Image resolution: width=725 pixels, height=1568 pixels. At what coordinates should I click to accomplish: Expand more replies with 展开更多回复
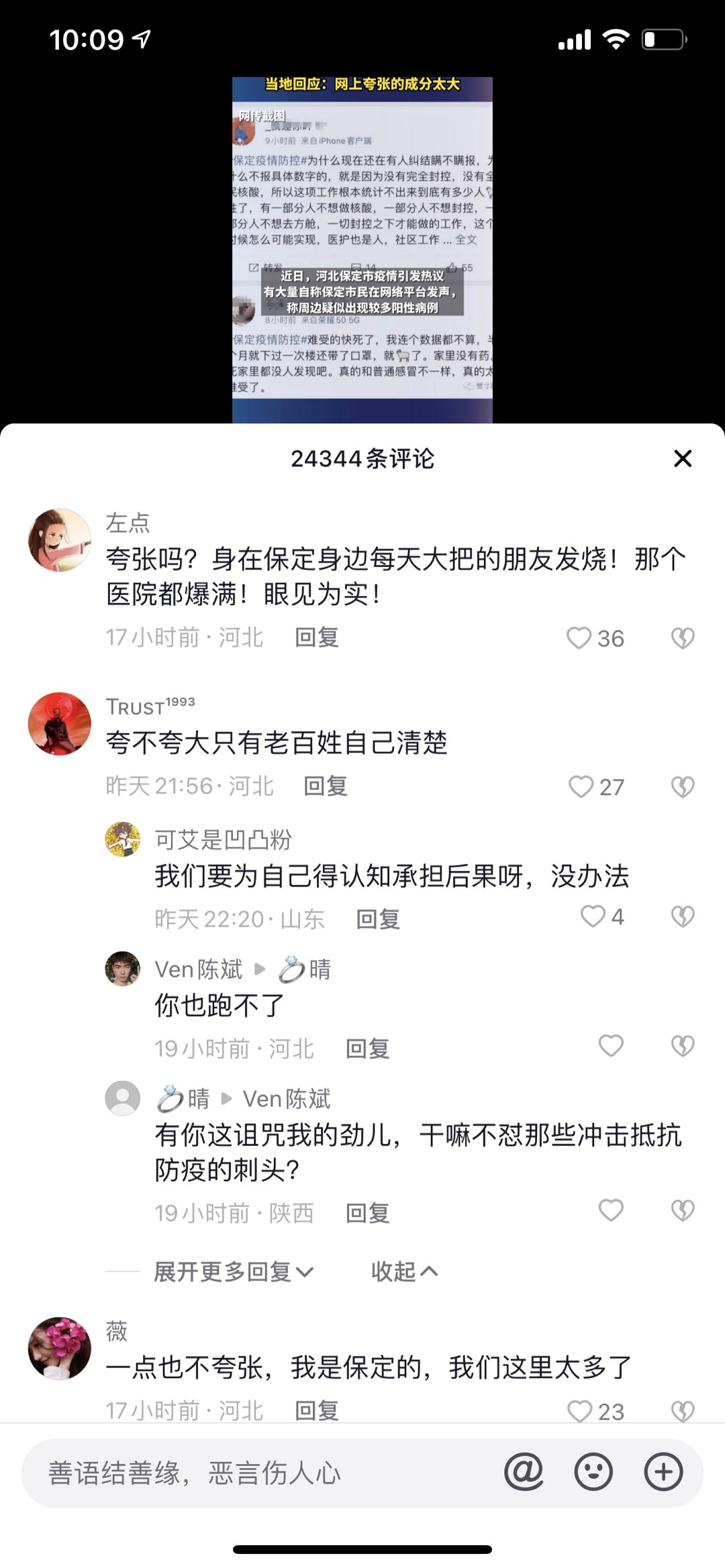click(234, 1271)
